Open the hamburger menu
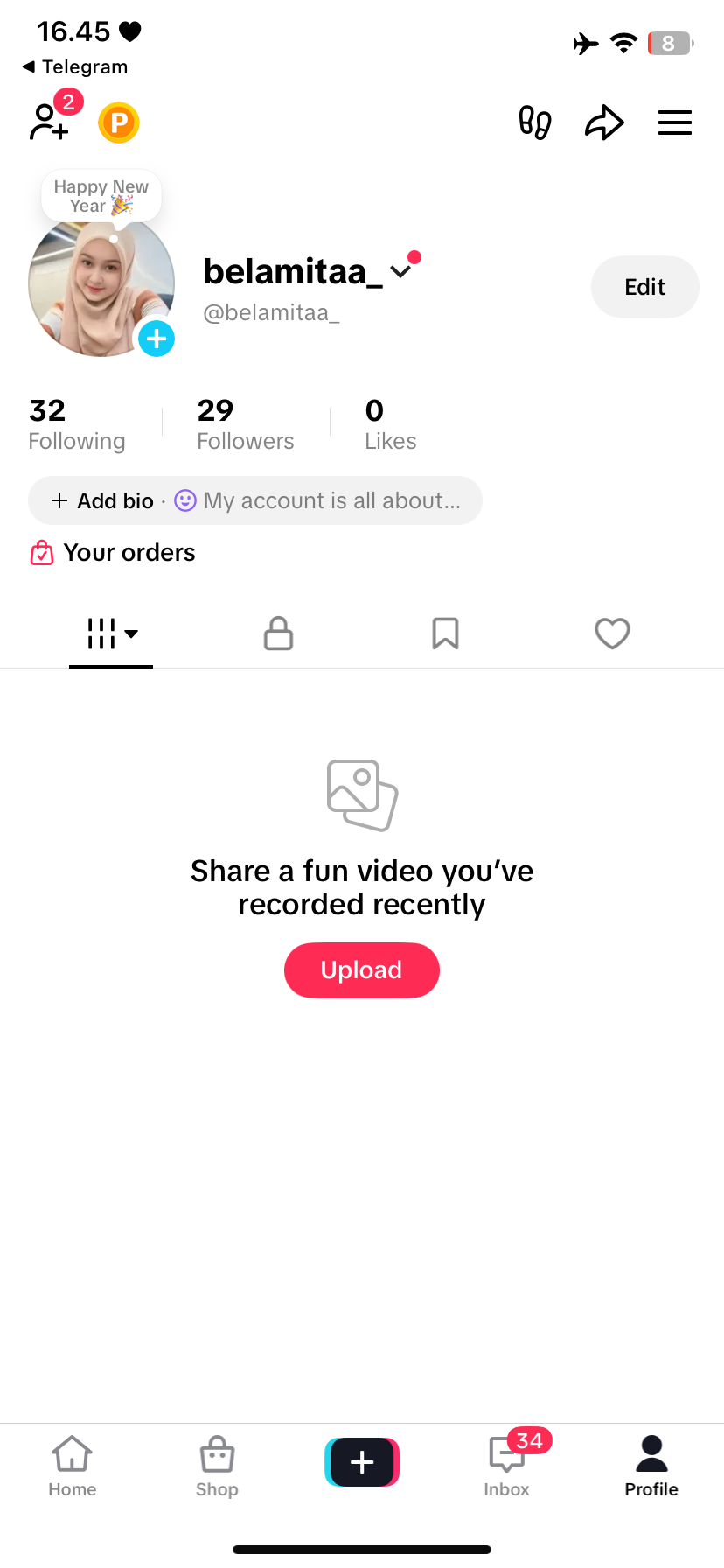 coord(674,122)
